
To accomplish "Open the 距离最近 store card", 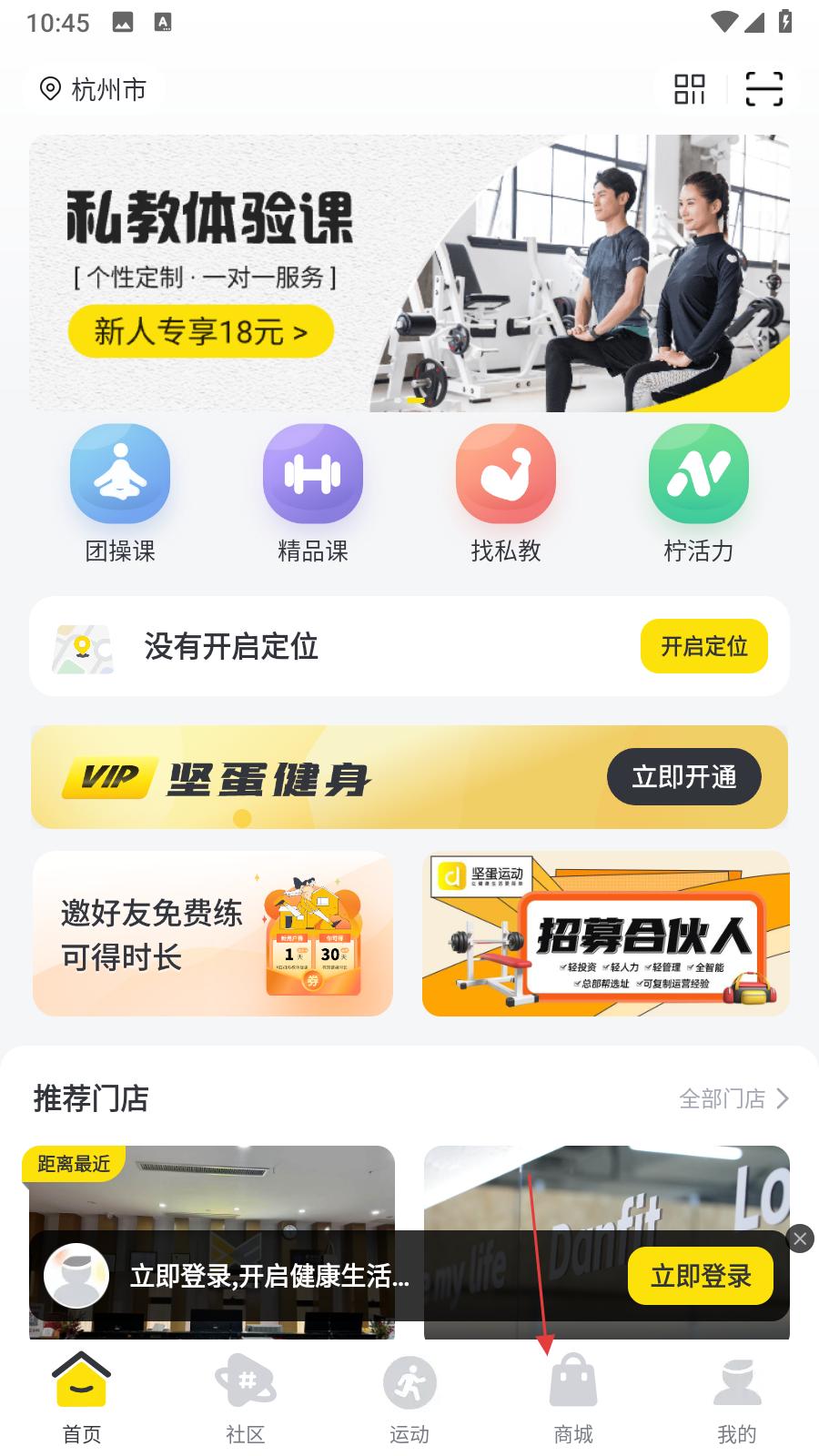I will click(212, 1192).
